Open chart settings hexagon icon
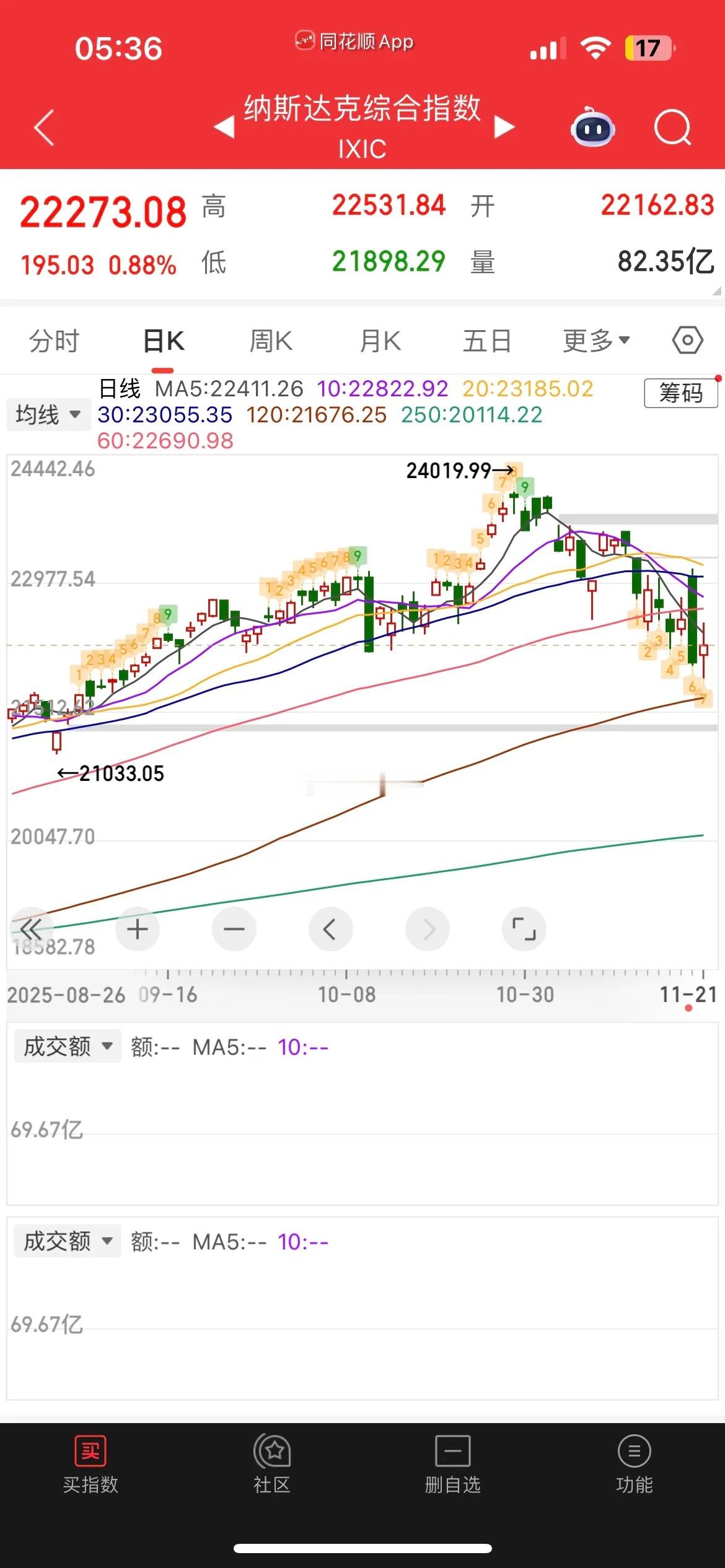The width and height of the screenshot is (725, 1568). click(687, 340)
